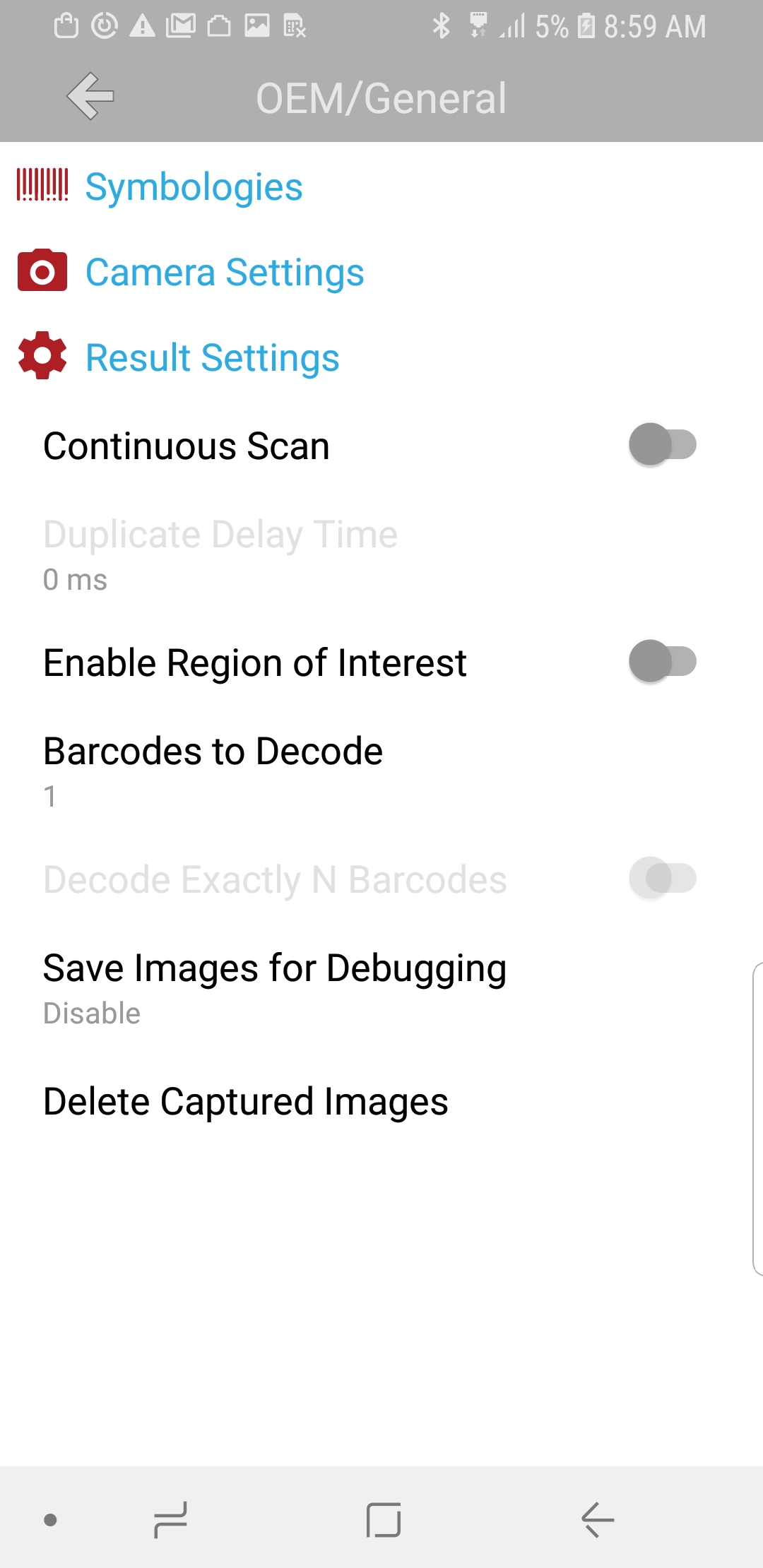Enable the Continuous Scan switch
Image resolution: width=763 pixels, height=1568 pixels.
coord(663,445)
